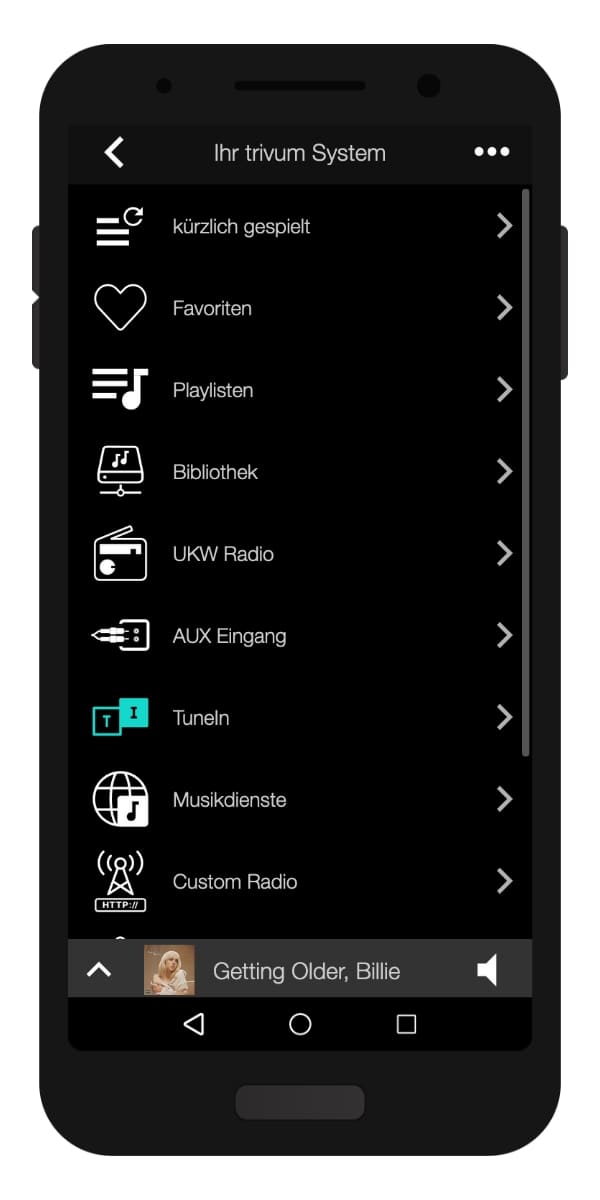
Task: Open the three-dot overflow menu
Action: (491, 152)
